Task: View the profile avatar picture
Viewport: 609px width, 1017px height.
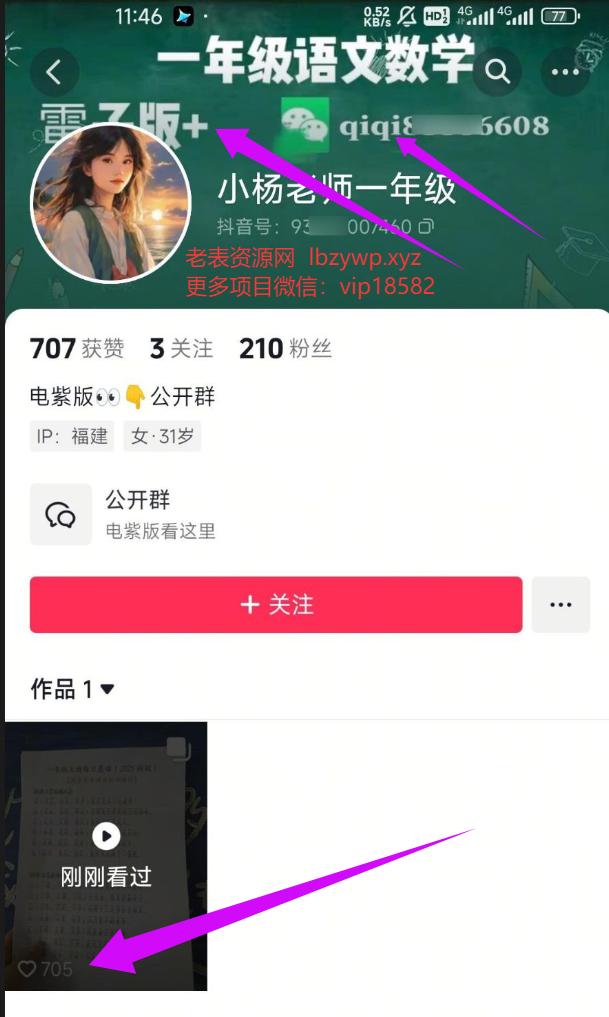Action: coord(110,203)
